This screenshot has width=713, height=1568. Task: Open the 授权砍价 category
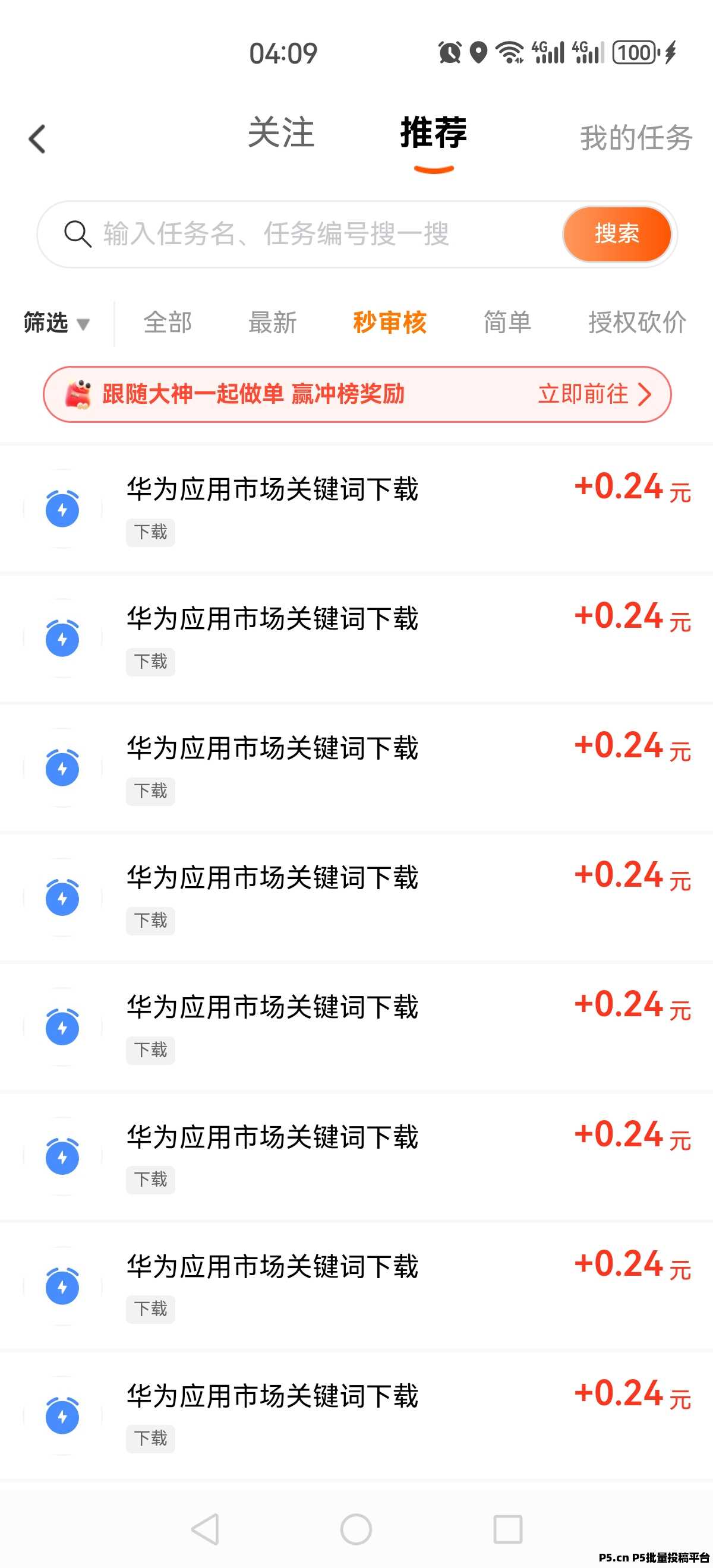coord(637,323)
